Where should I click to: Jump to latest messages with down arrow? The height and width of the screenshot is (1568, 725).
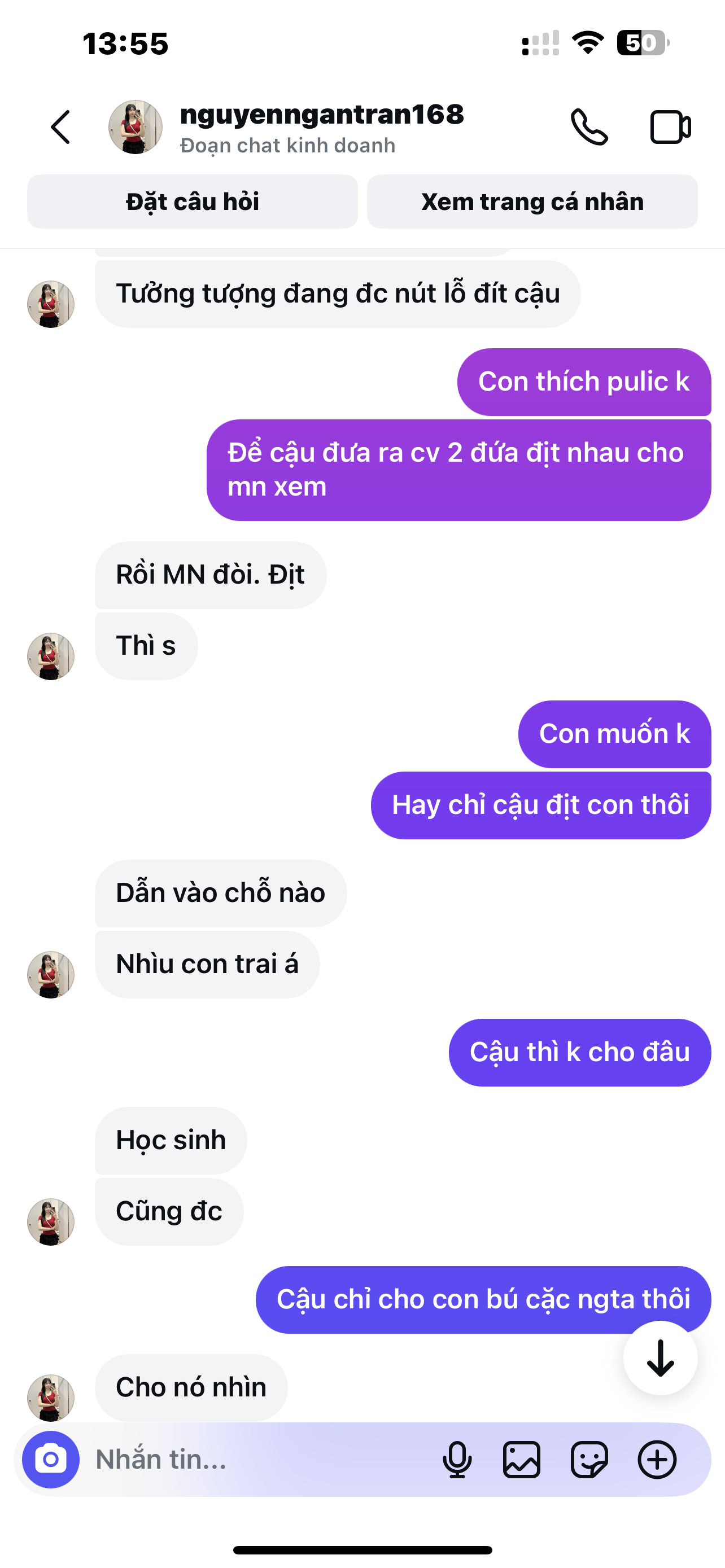660,1358
